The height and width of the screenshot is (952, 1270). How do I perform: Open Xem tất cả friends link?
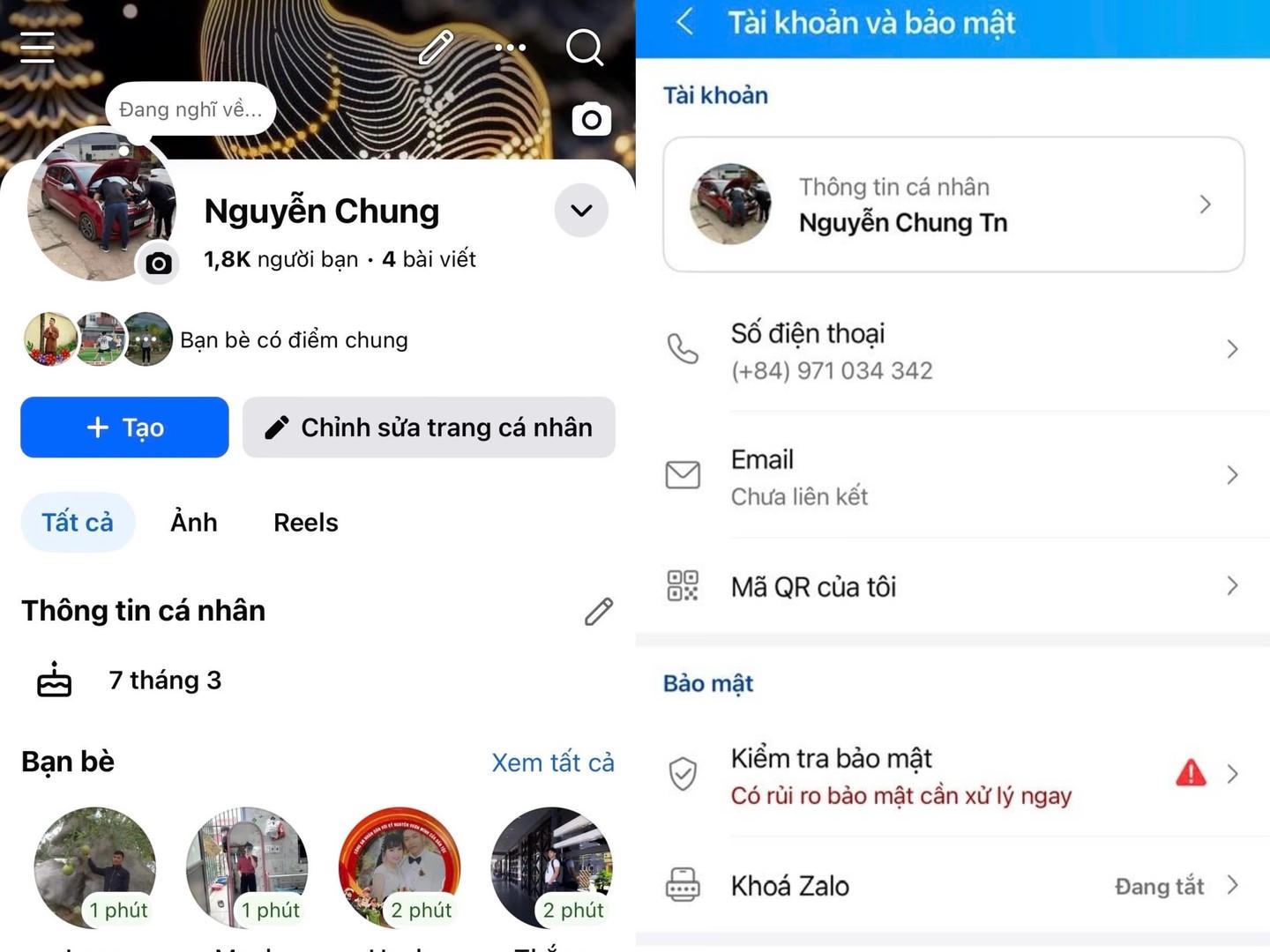coord(553,762)
